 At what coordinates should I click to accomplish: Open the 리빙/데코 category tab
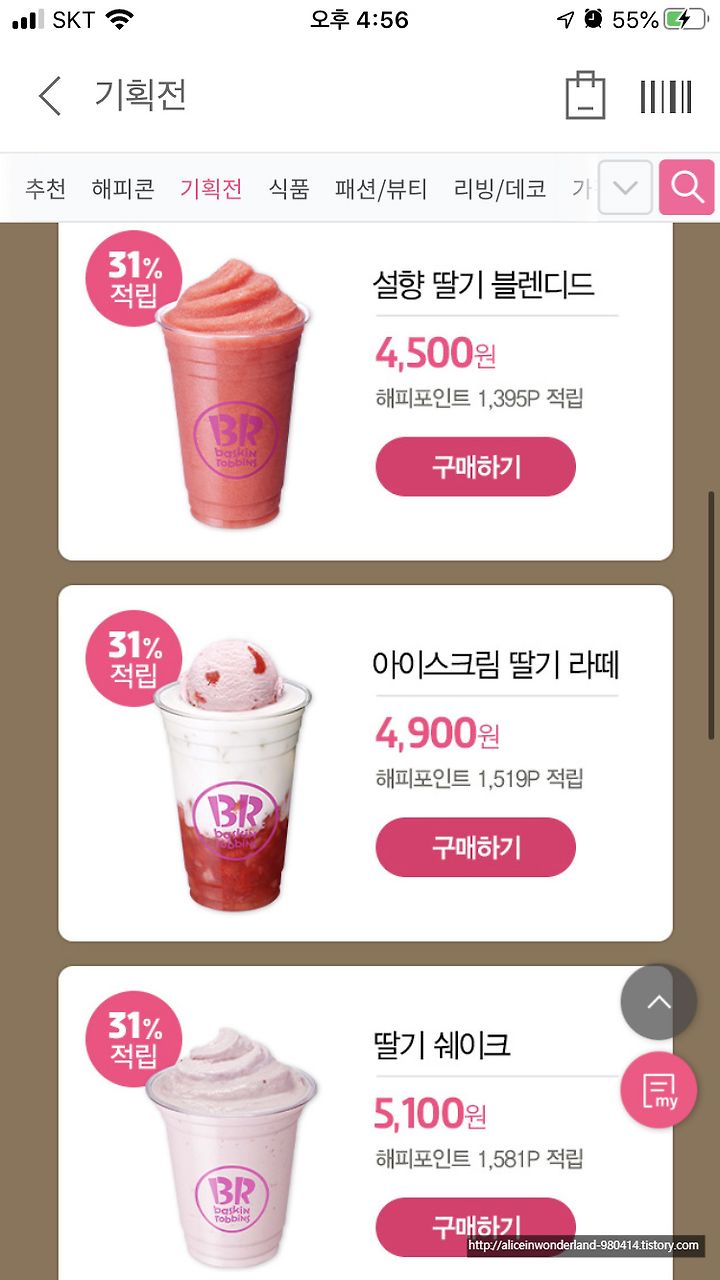tap(500, 188)
